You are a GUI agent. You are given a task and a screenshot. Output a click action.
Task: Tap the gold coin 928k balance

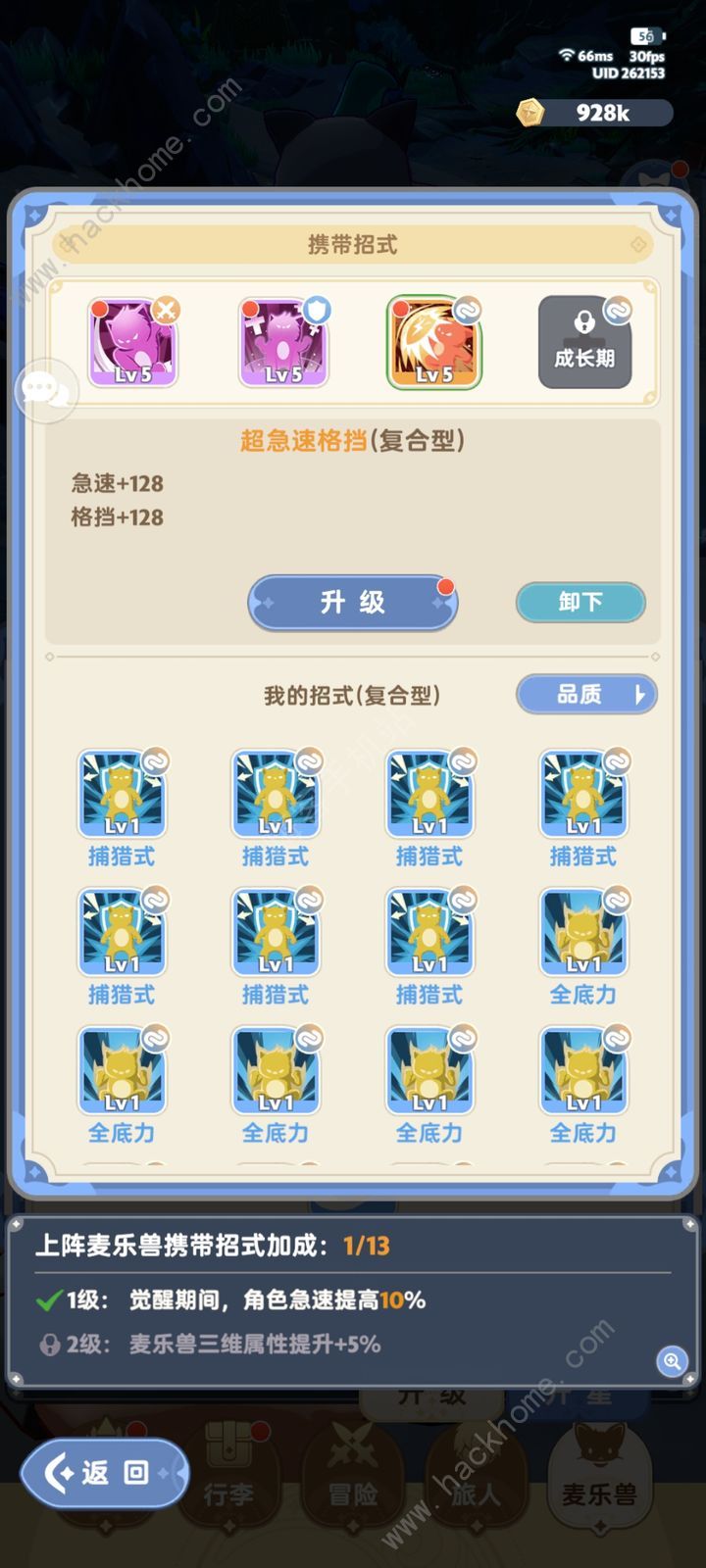tap(594, 113)
